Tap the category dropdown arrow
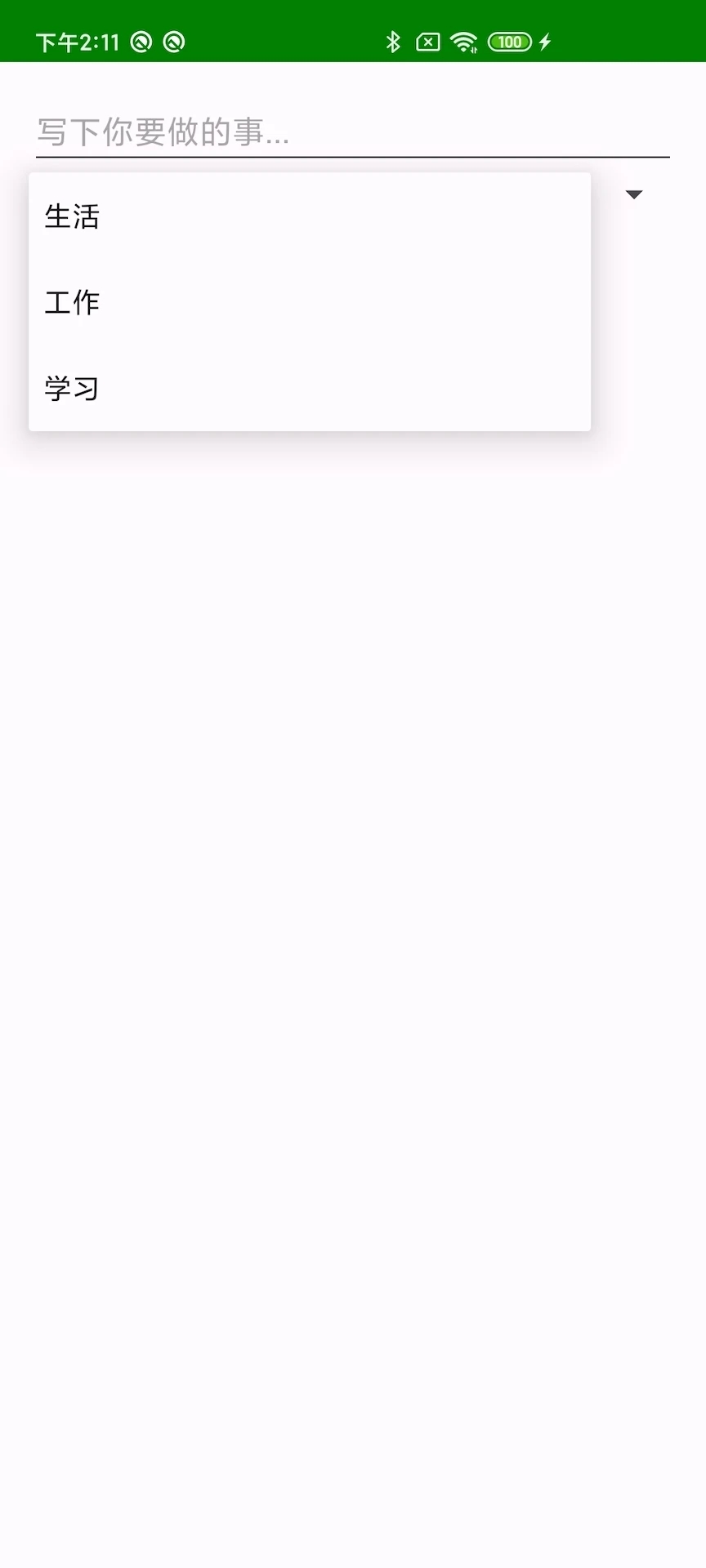 (x=633, y=194)
